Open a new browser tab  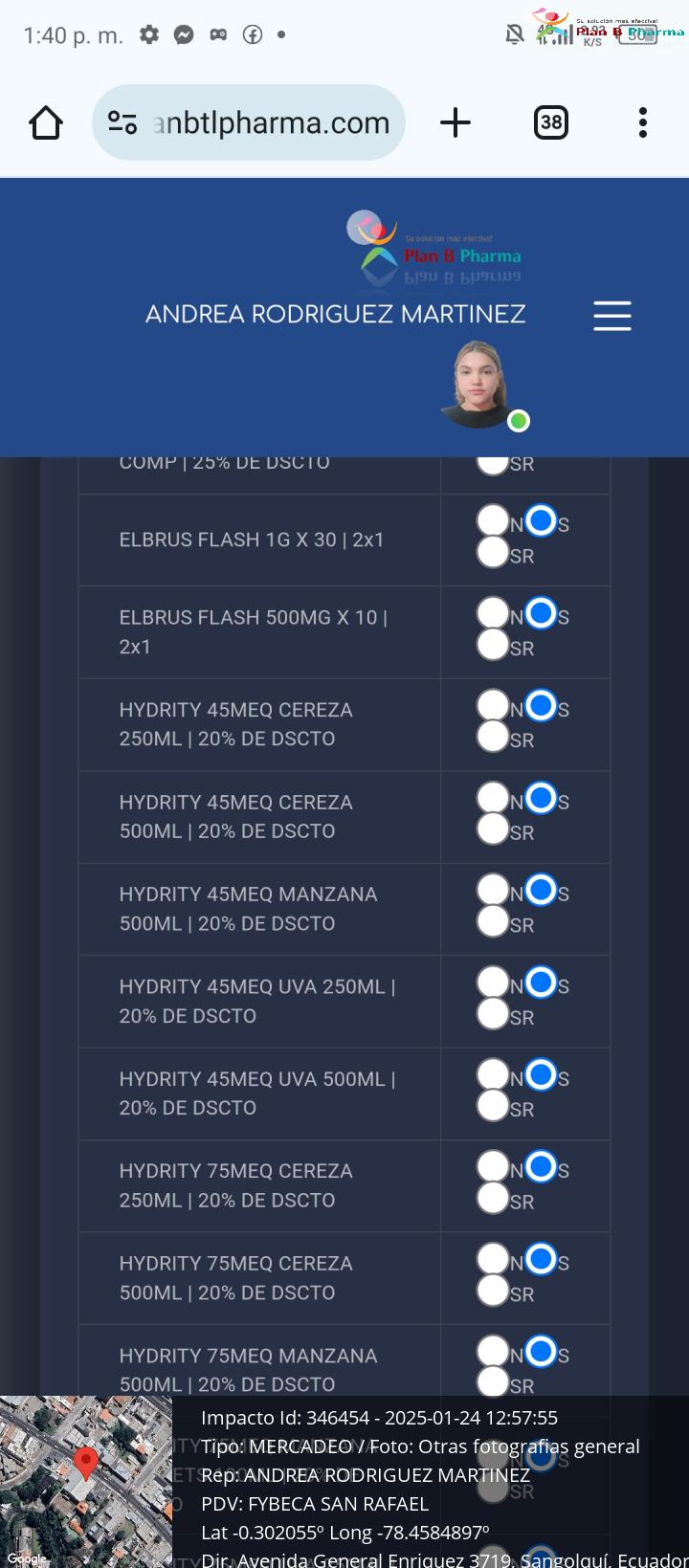coord(456,122)
